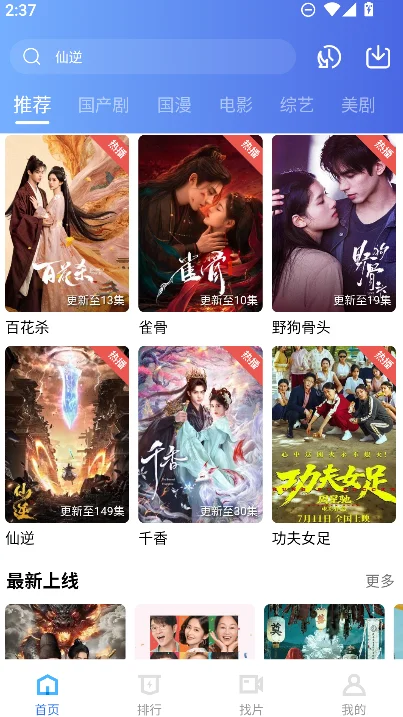This screenshot has height=717, width=403.
Task: Tap the search box showing 仙逆
Action: pyautogui.click(x=153, y=57)
